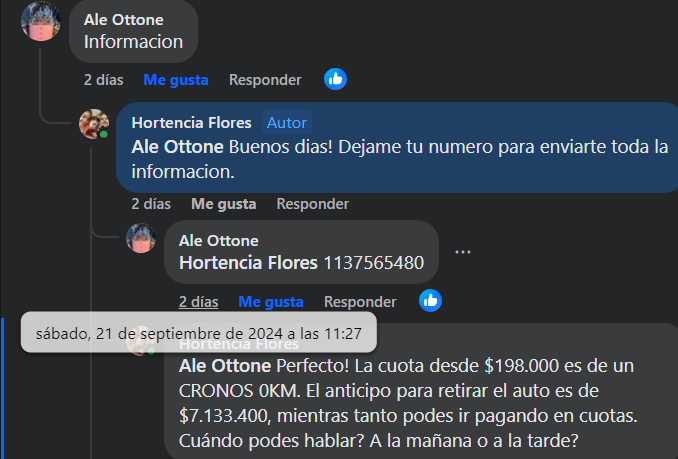
Task: Tap Responder under the "Buenos dias!" comment
Action: coord(313,204)
